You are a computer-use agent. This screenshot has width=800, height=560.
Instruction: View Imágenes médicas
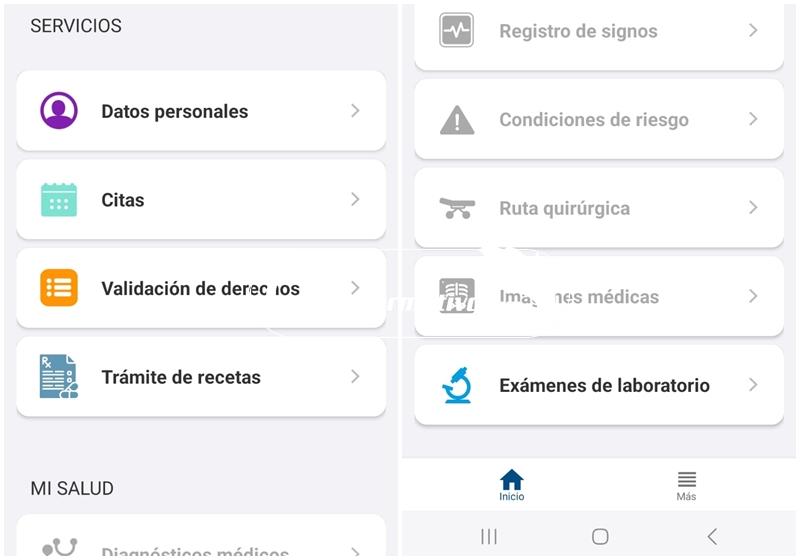598,297
